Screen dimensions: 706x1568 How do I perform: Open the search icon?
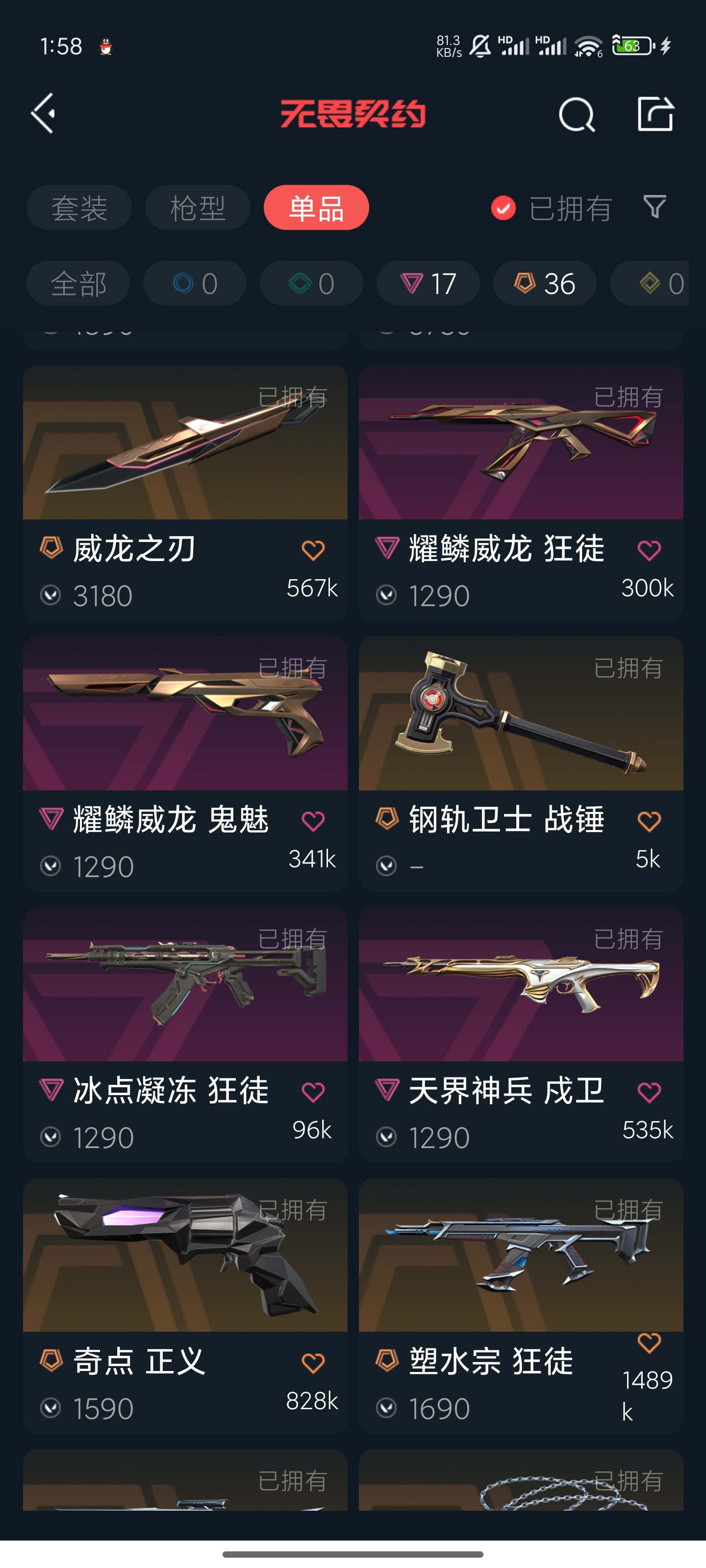(x=576, y=115)
